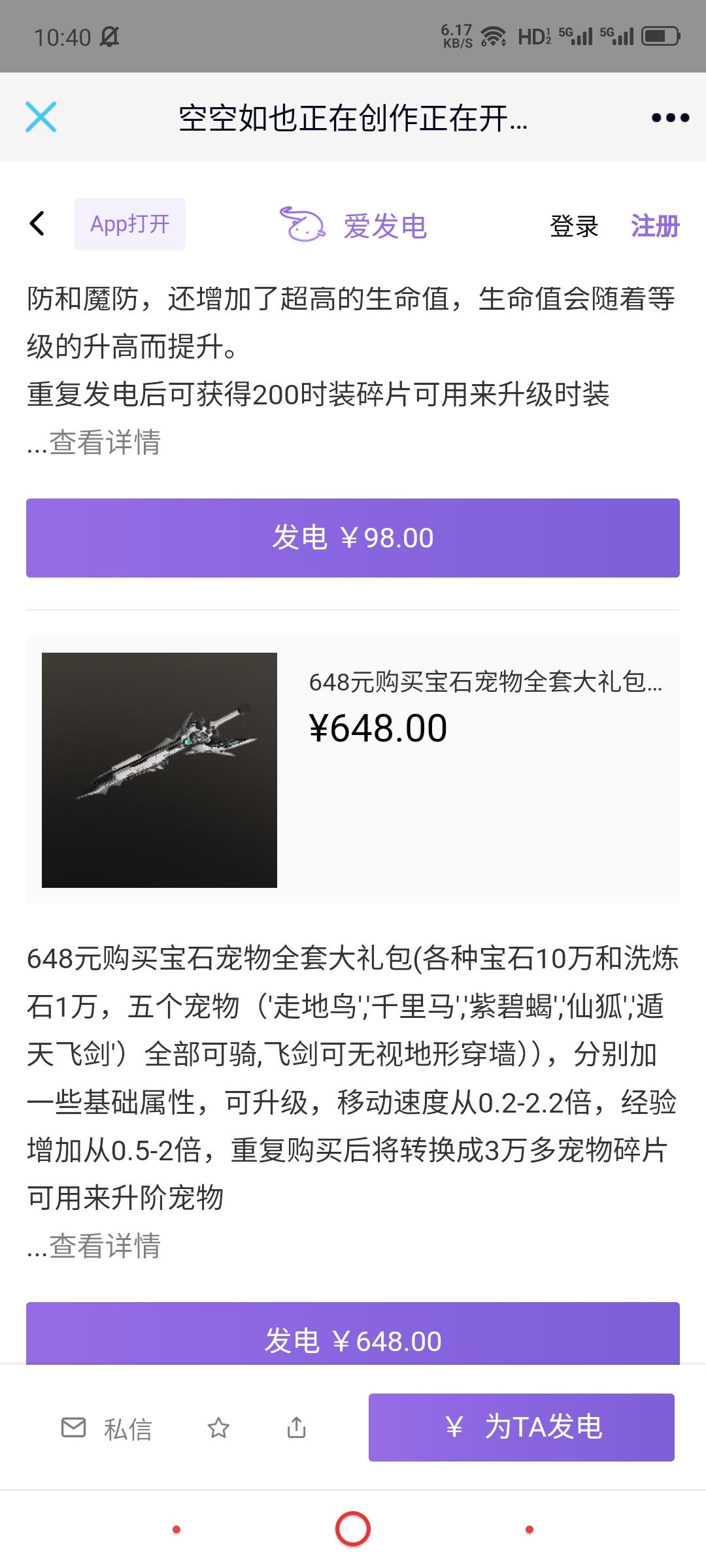
Task: Open the three-dot overflow menu
Action: pos(670,118)
